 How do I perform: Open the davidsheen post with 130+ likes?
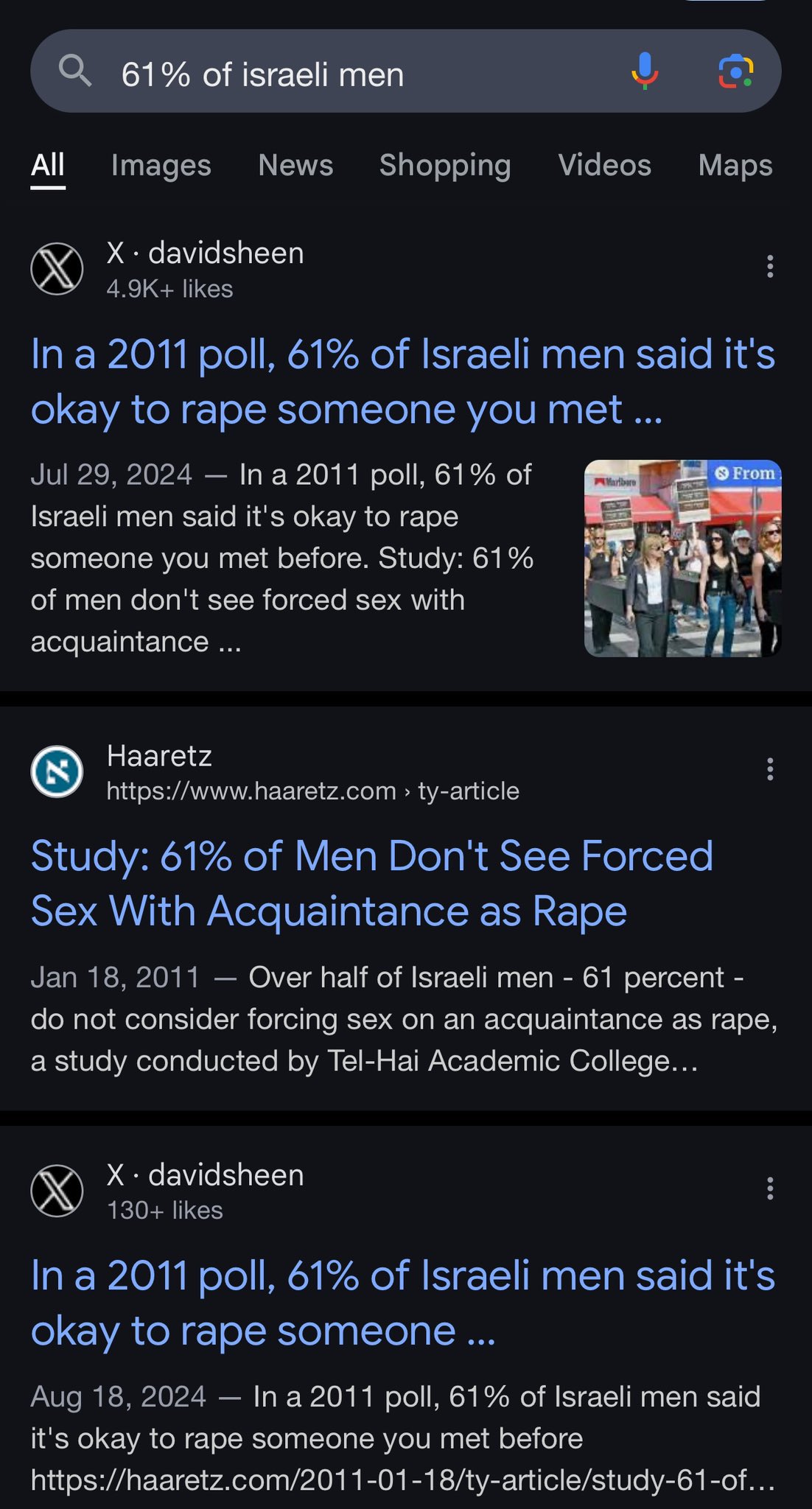402,1303
